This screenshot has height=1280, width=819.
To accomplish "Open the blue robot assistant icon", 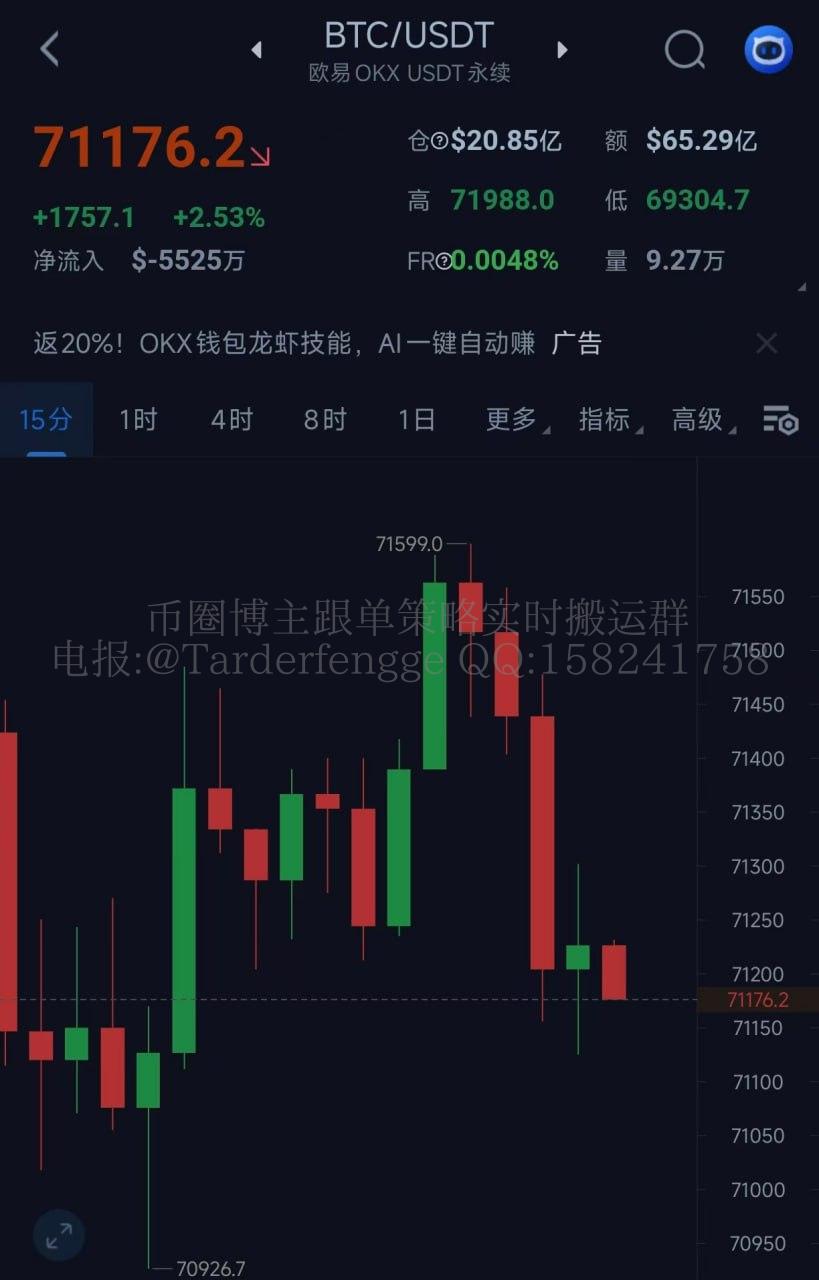I will tap(768, 49).
